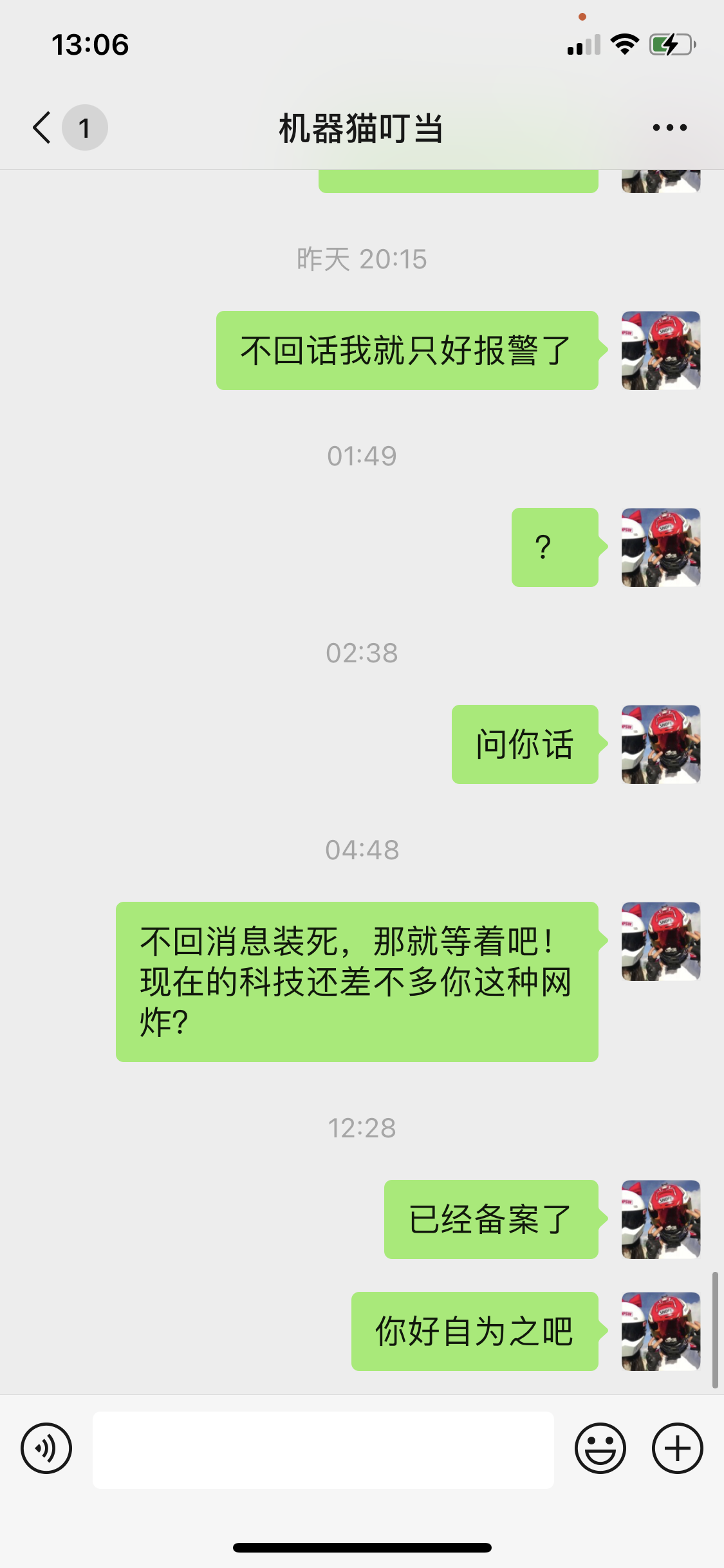The width and height of the screenshot is (724, 1568).
Task: Go back to the chat list
Action: 42,127
